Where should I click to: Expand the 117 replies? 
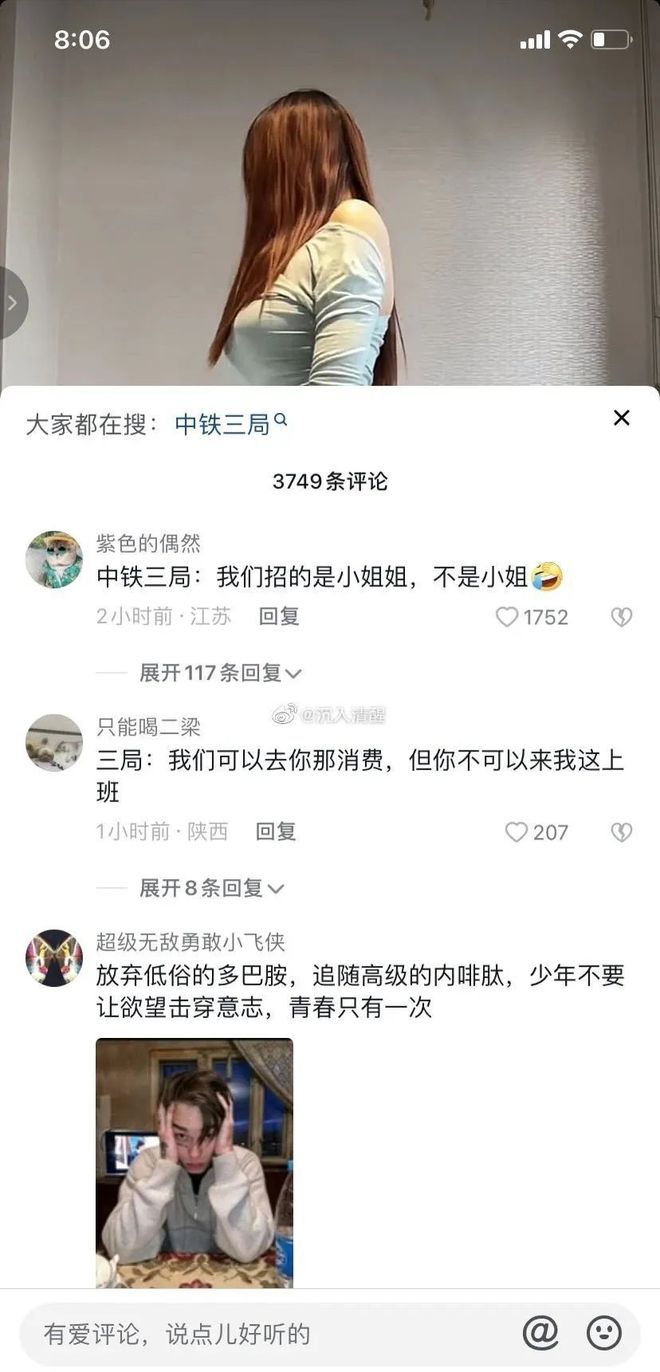220,673
